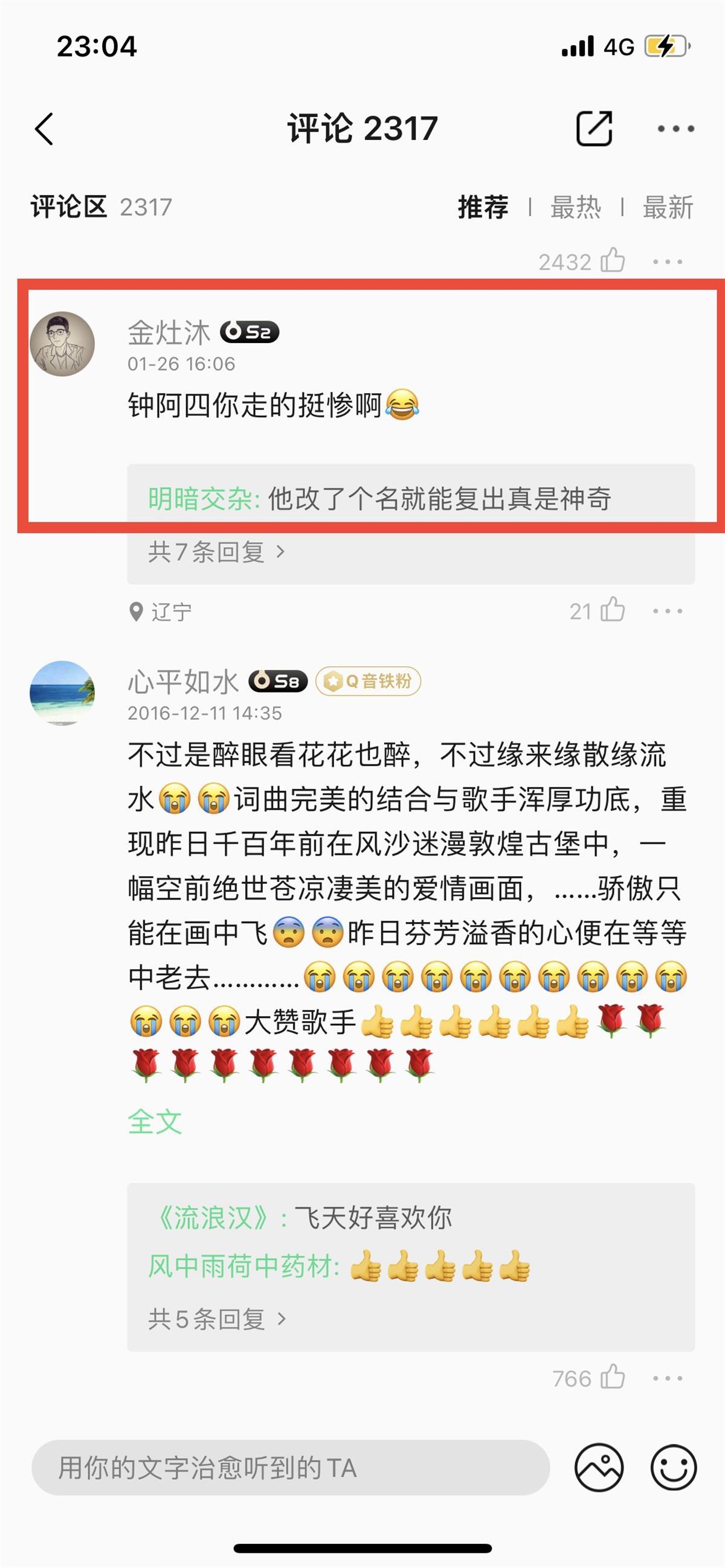The width and height of the screenshot is (725, 1568).
Task: Open 心平如水's profile avatar
Action: click(62, 693)
